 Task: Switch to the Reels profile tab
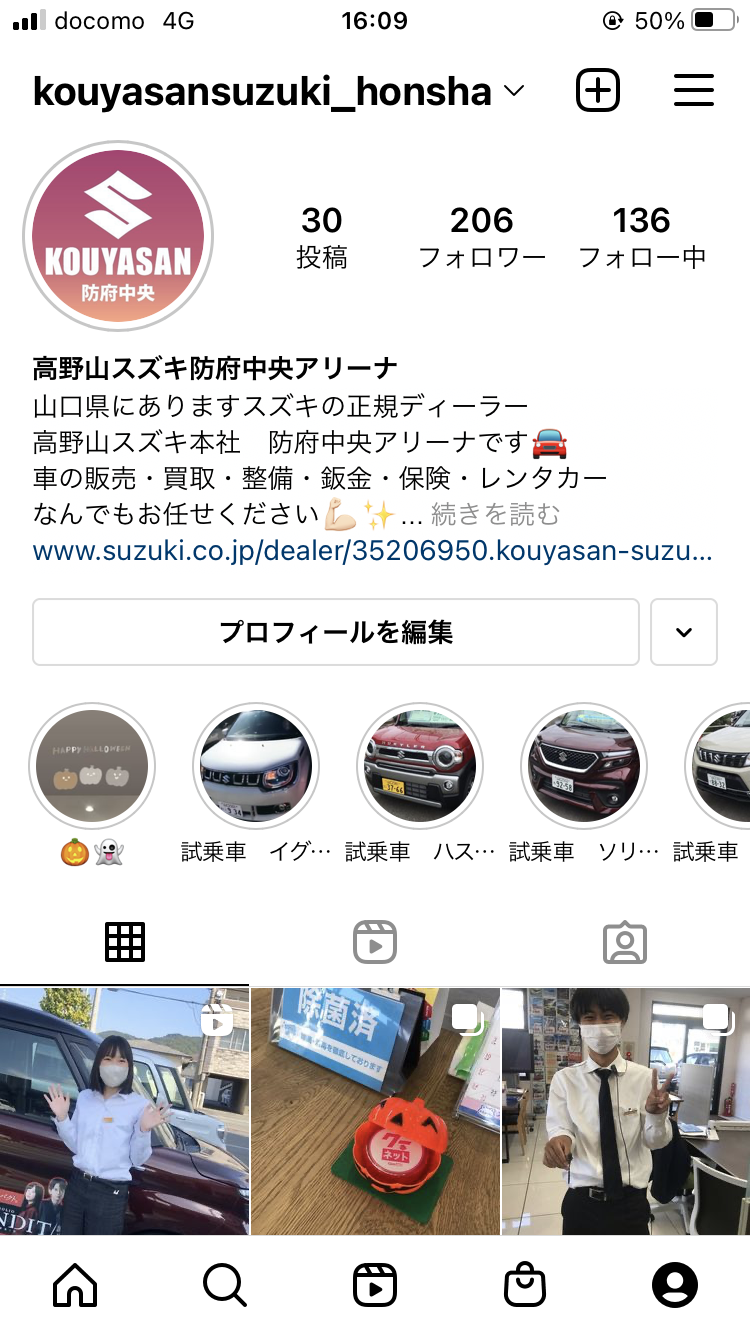coord(375,942)
